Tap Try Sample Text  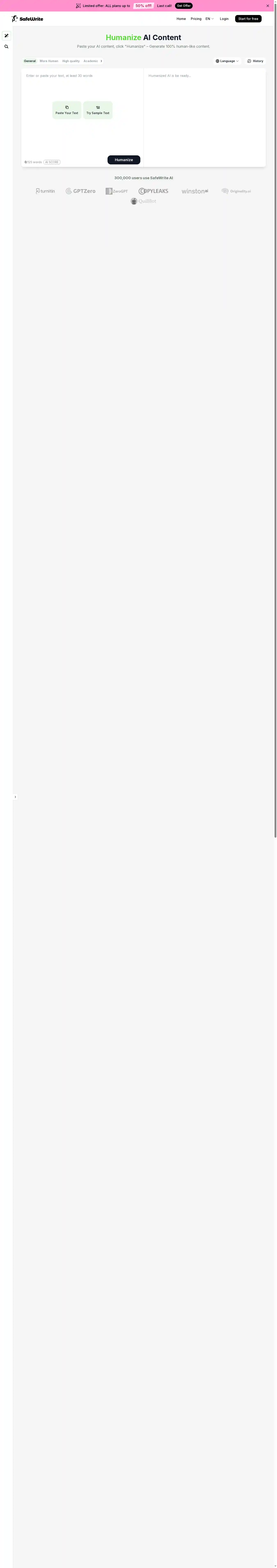[x=98, y=110]
